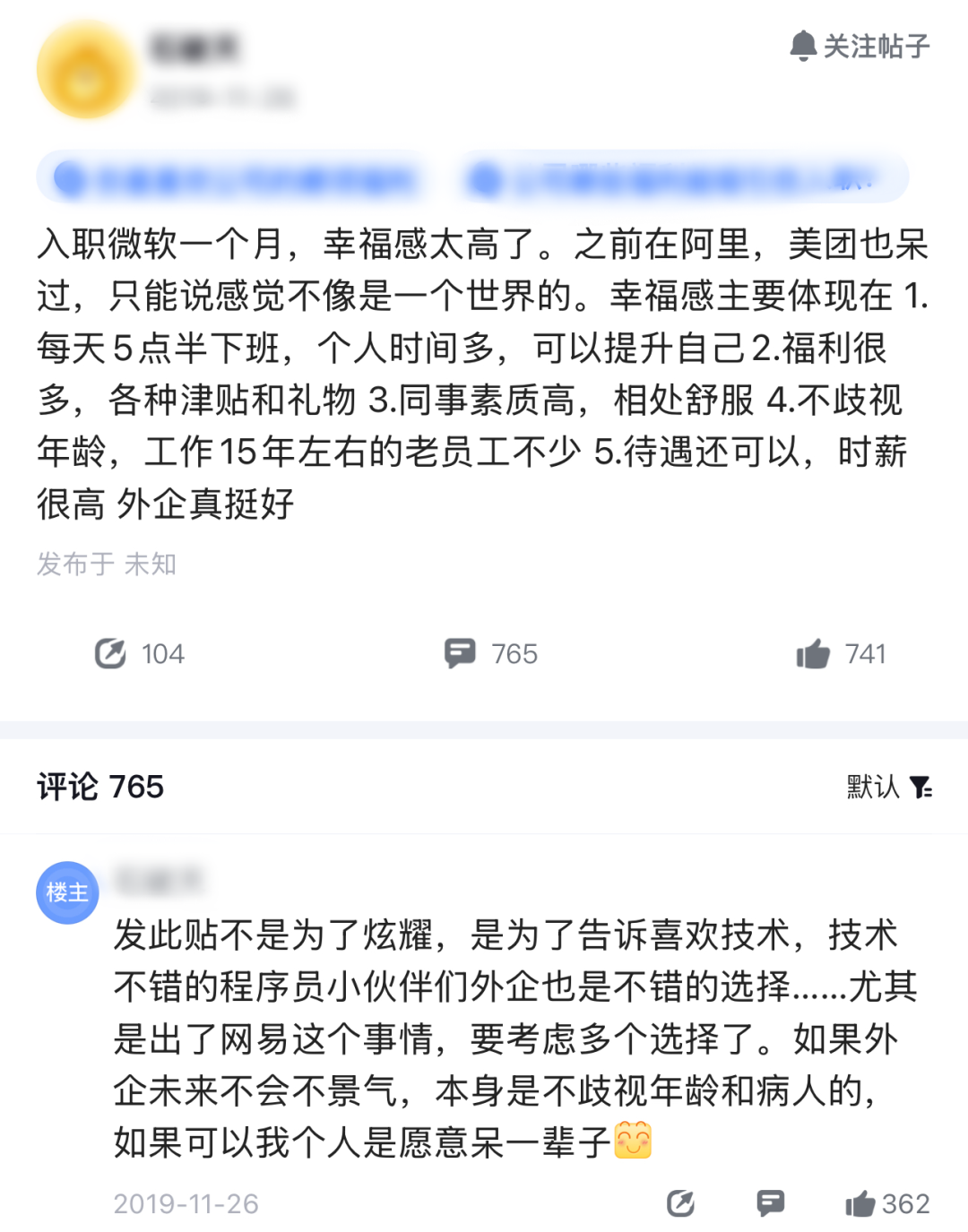
Task: Reply to the 楼主 comment
Action: pyautogui.click(x=771, y=1203)
